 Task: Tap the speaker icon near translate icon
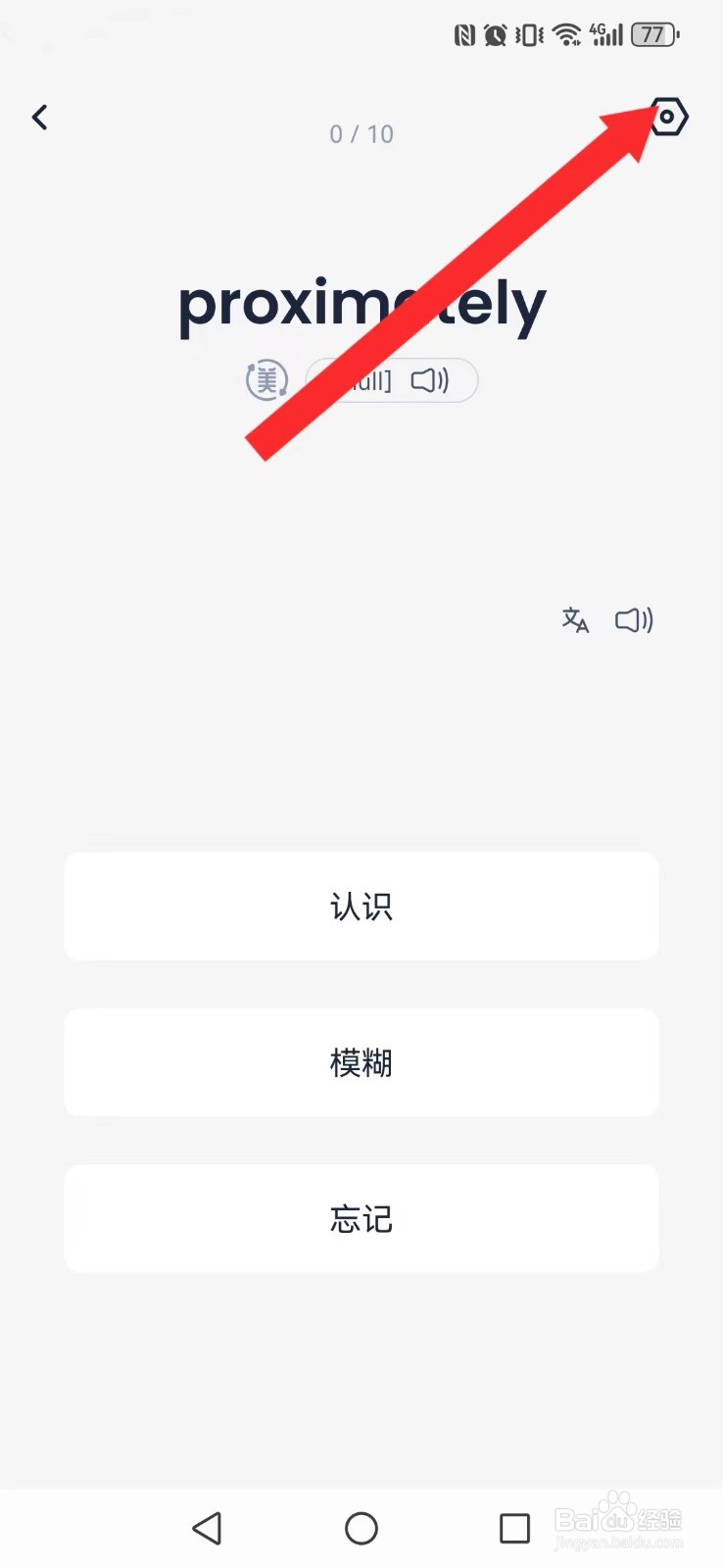coord(633,619)
